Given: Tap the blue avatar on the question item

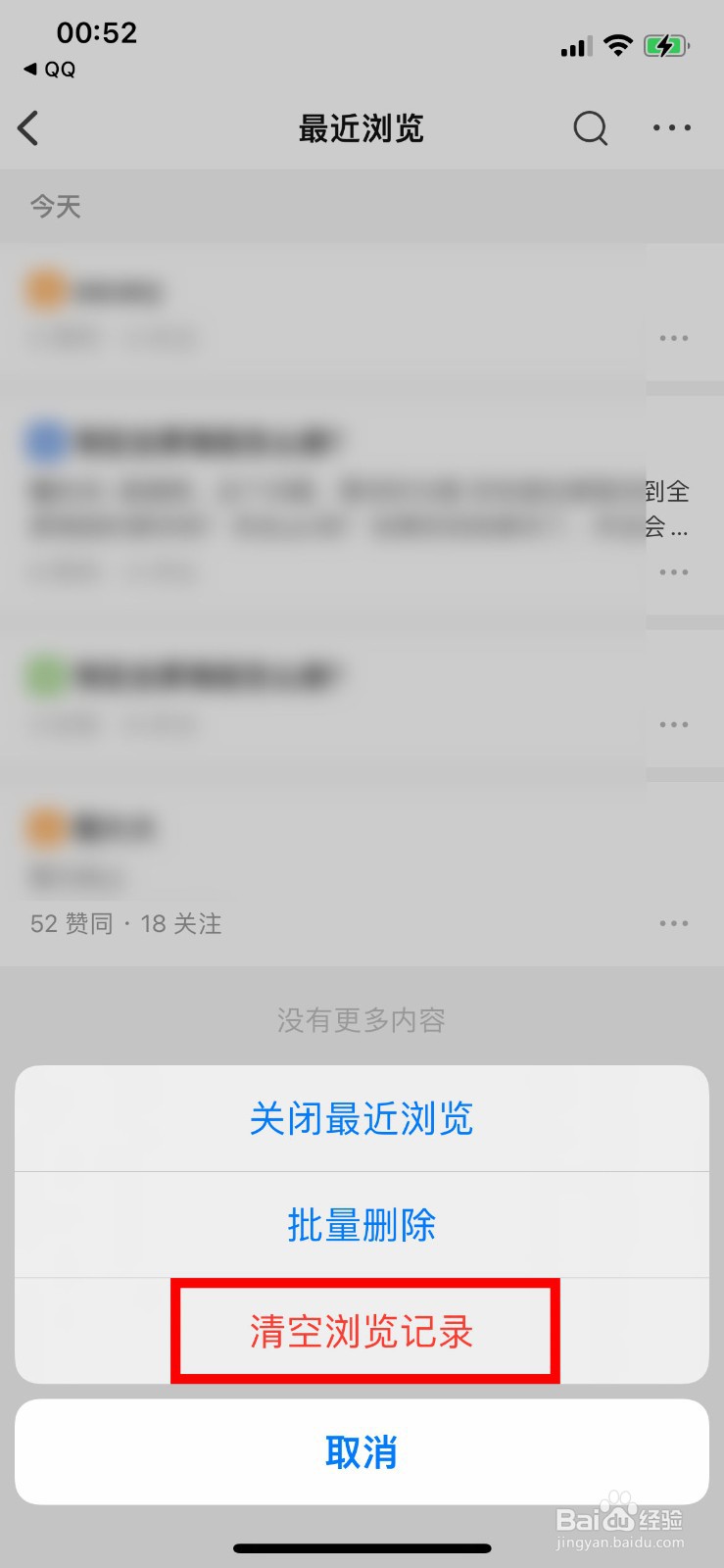Looking at the screenshot, I should [43, 440].
